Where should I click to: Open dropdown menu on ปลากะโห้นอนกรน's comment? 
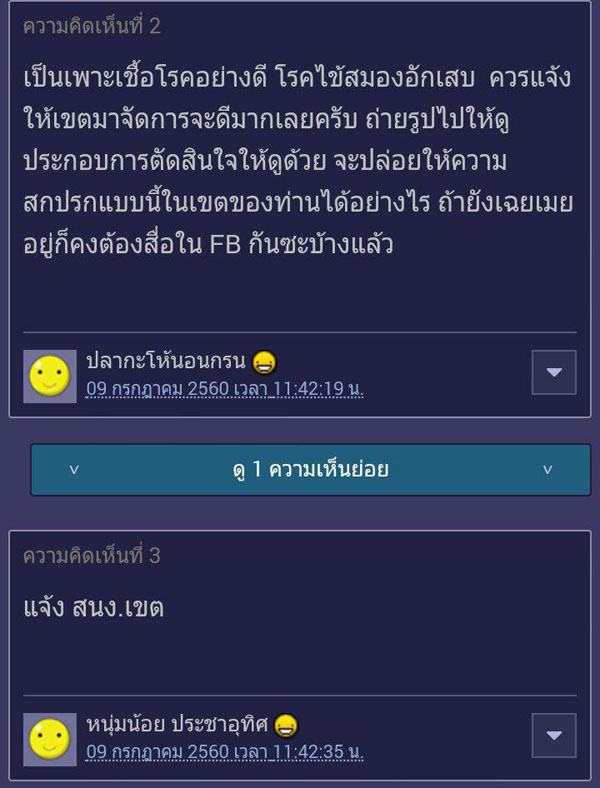click(554, 373)
